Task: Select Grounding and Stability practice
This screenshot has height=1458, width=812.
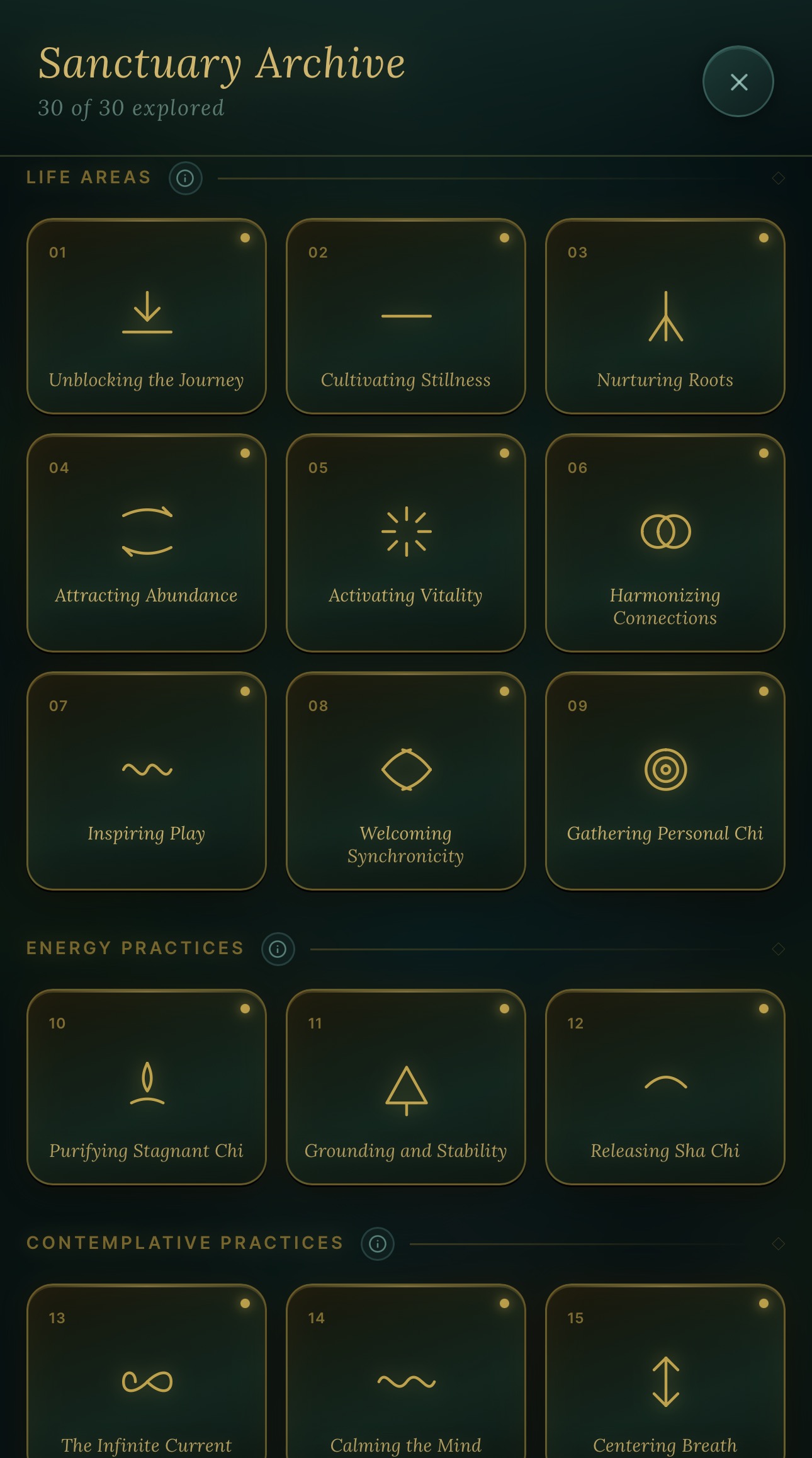Action: [406, 1087]
